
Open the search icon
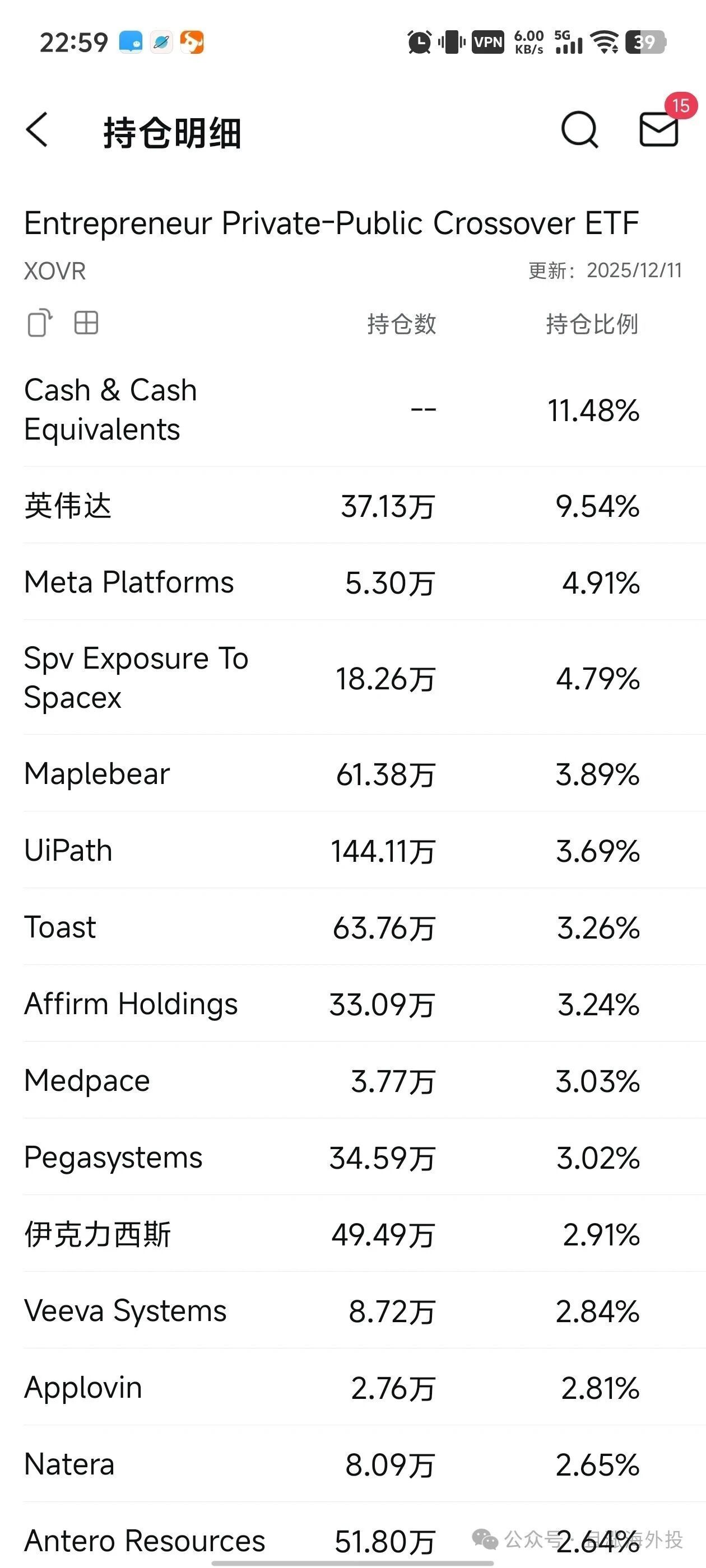pos(579,130)
